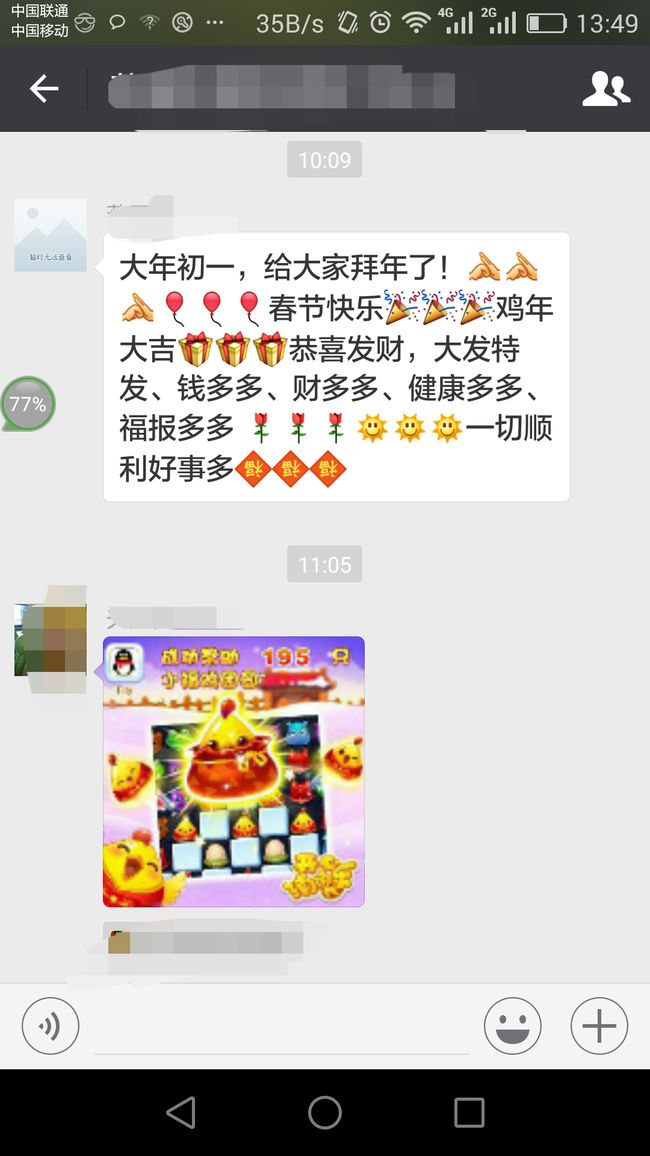The height and width of the screenshot is (1156, 650).
Task: Open the plus attachments menu
Action: pyautogui.click(x=599, y=1026)
